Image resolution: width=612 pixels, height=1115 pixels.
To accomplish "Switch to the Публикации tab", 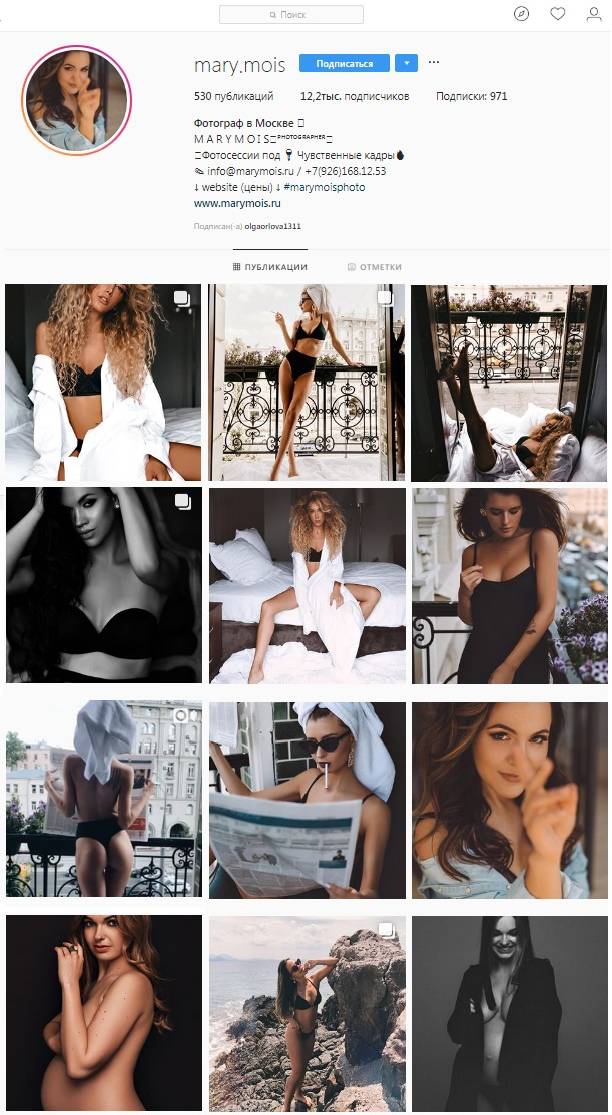I will click(x=270, y=267).
